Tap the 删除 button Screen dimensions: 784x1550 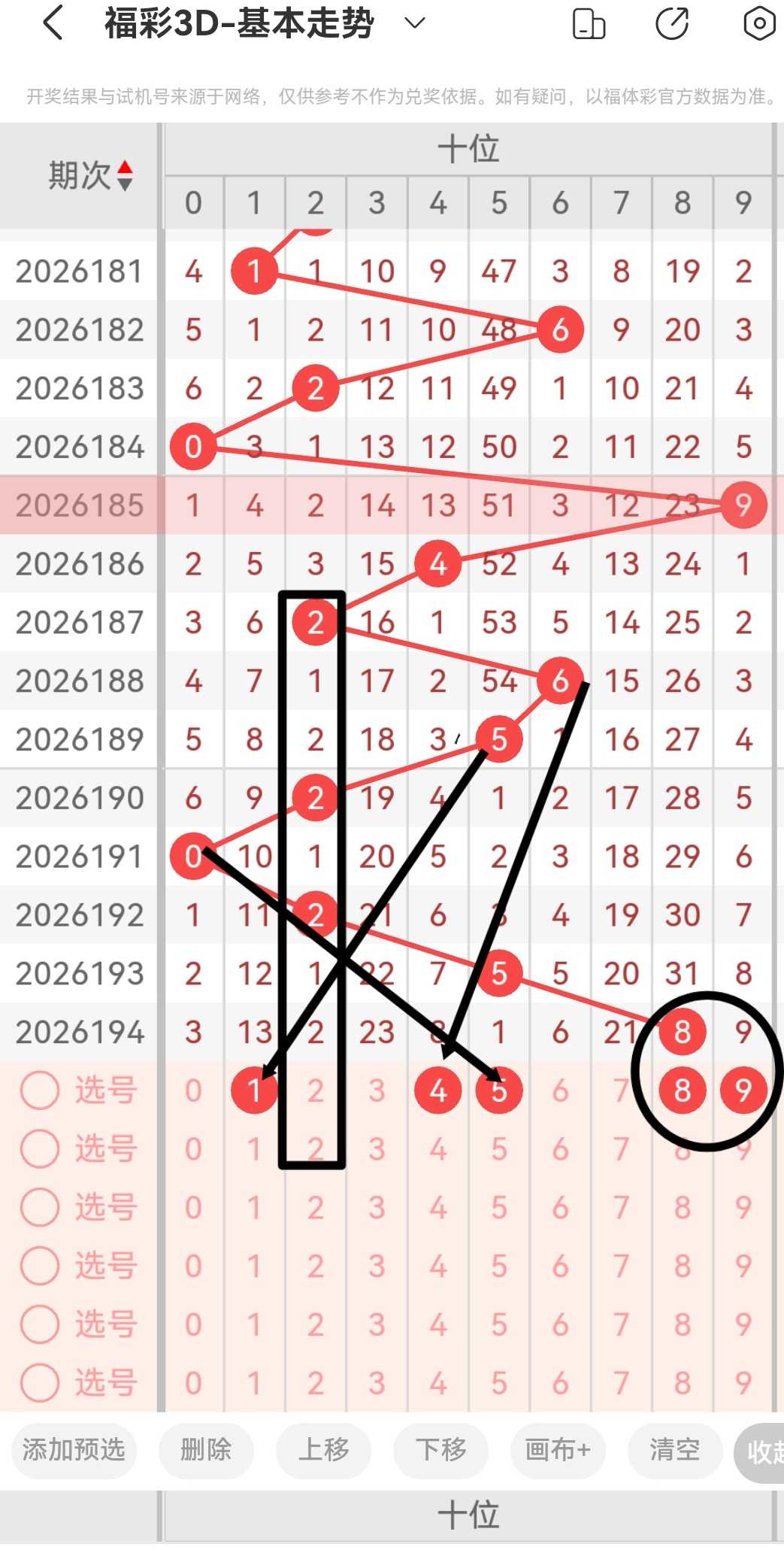(206, 1449)
